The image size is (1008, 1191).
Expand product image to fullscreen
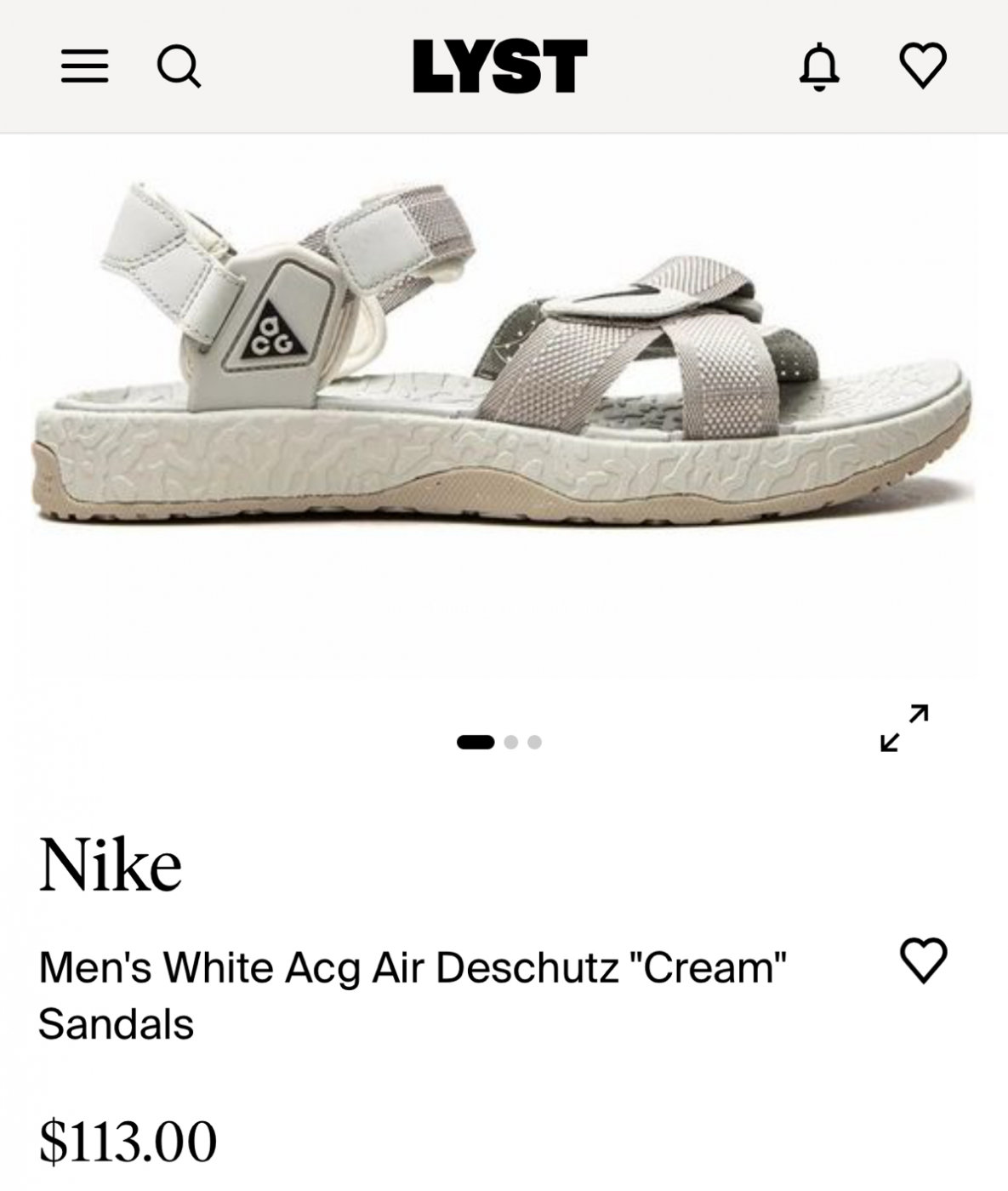[x=904, y=728]
